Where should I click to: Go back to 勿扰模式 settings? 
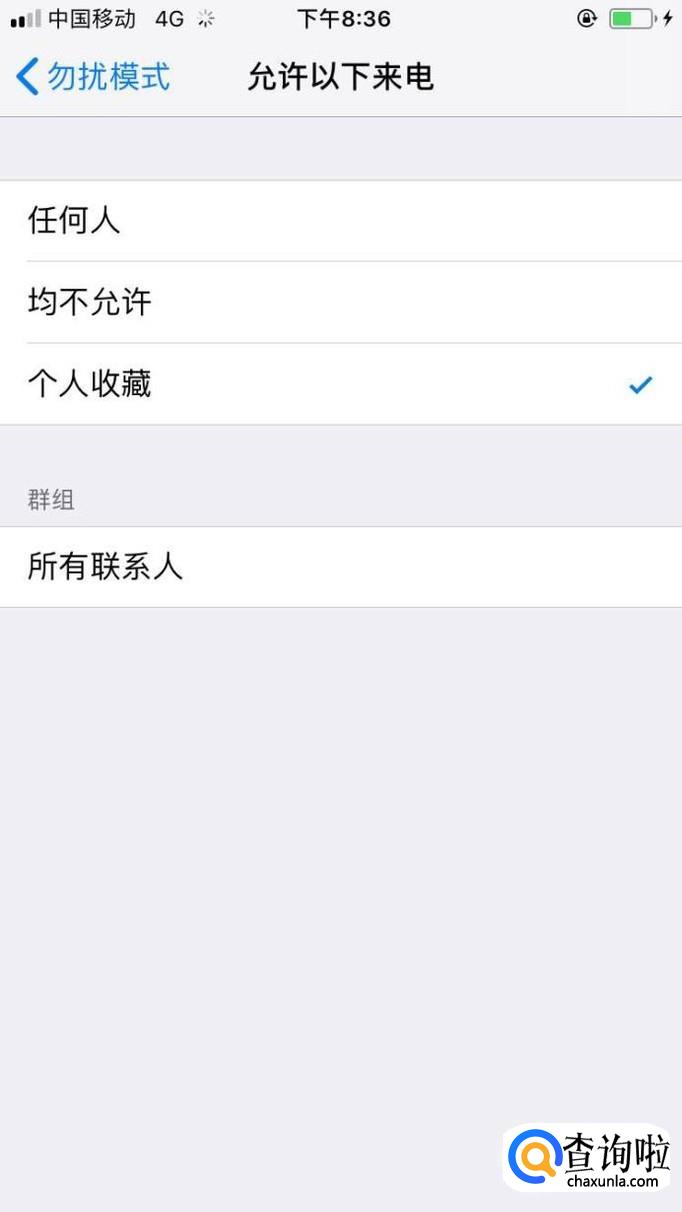point(93,77)
